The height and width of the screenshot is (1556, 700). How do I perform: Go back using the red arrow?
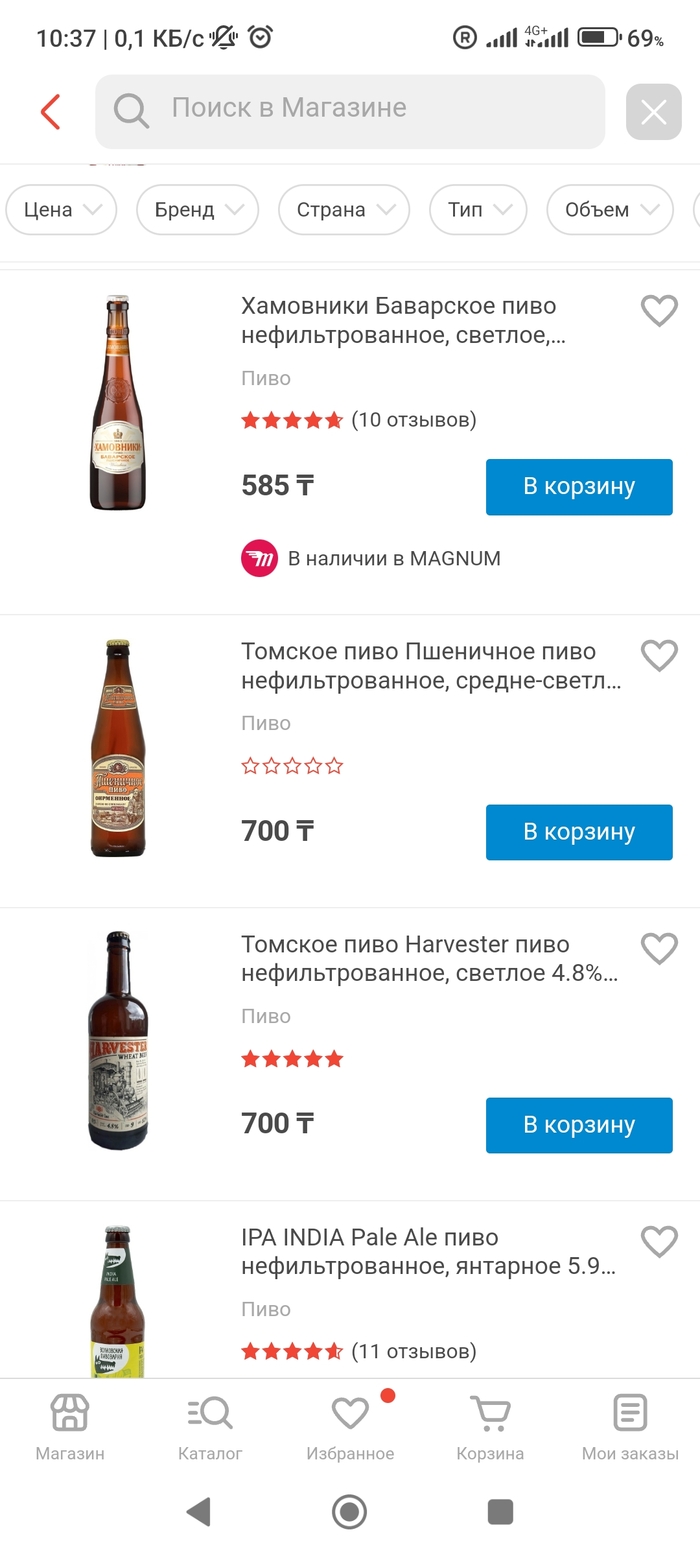click(x=50, y=112)
